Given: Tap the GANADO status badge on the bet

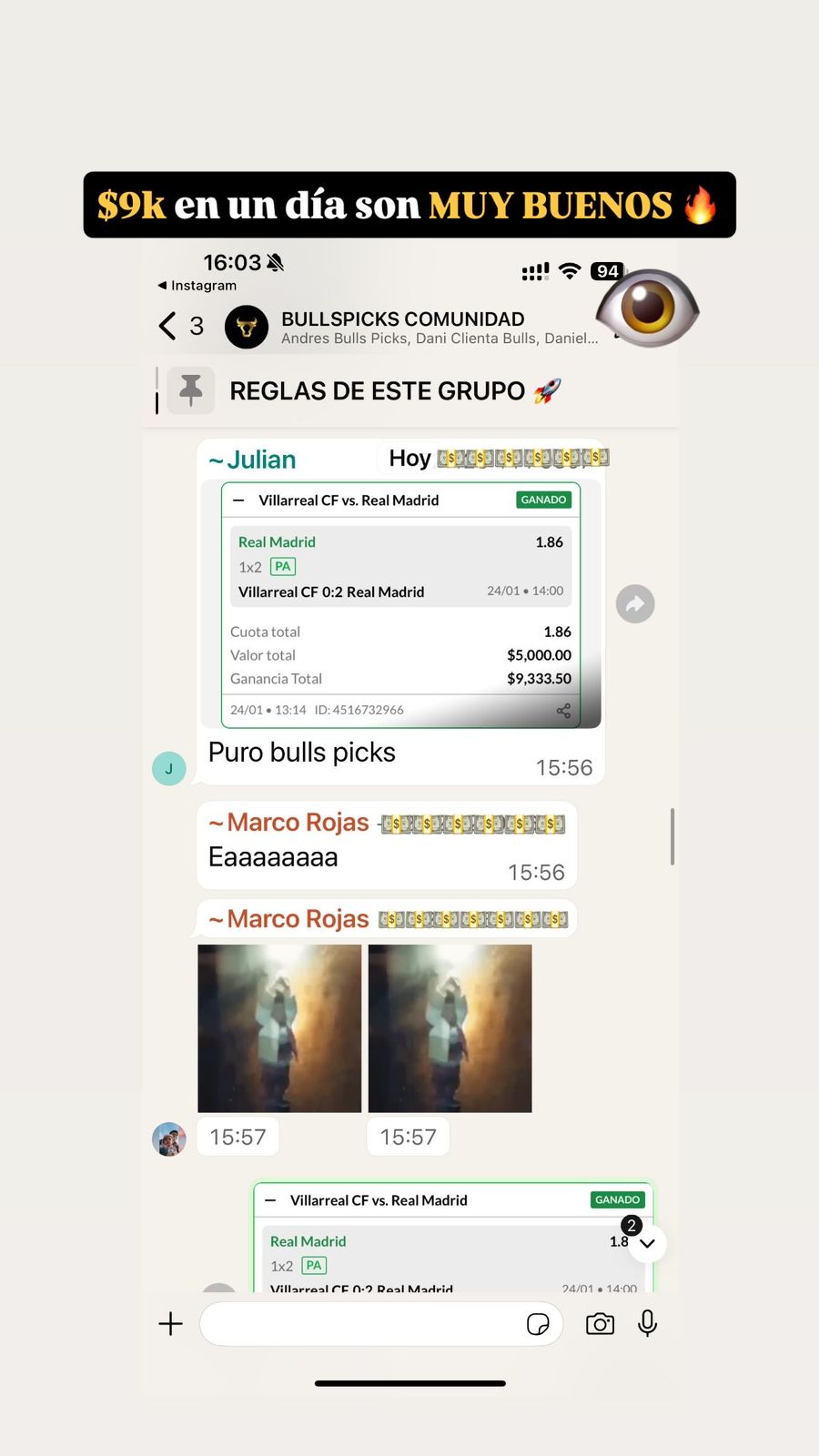Looking at the screenshot, I should click(543, 500).
